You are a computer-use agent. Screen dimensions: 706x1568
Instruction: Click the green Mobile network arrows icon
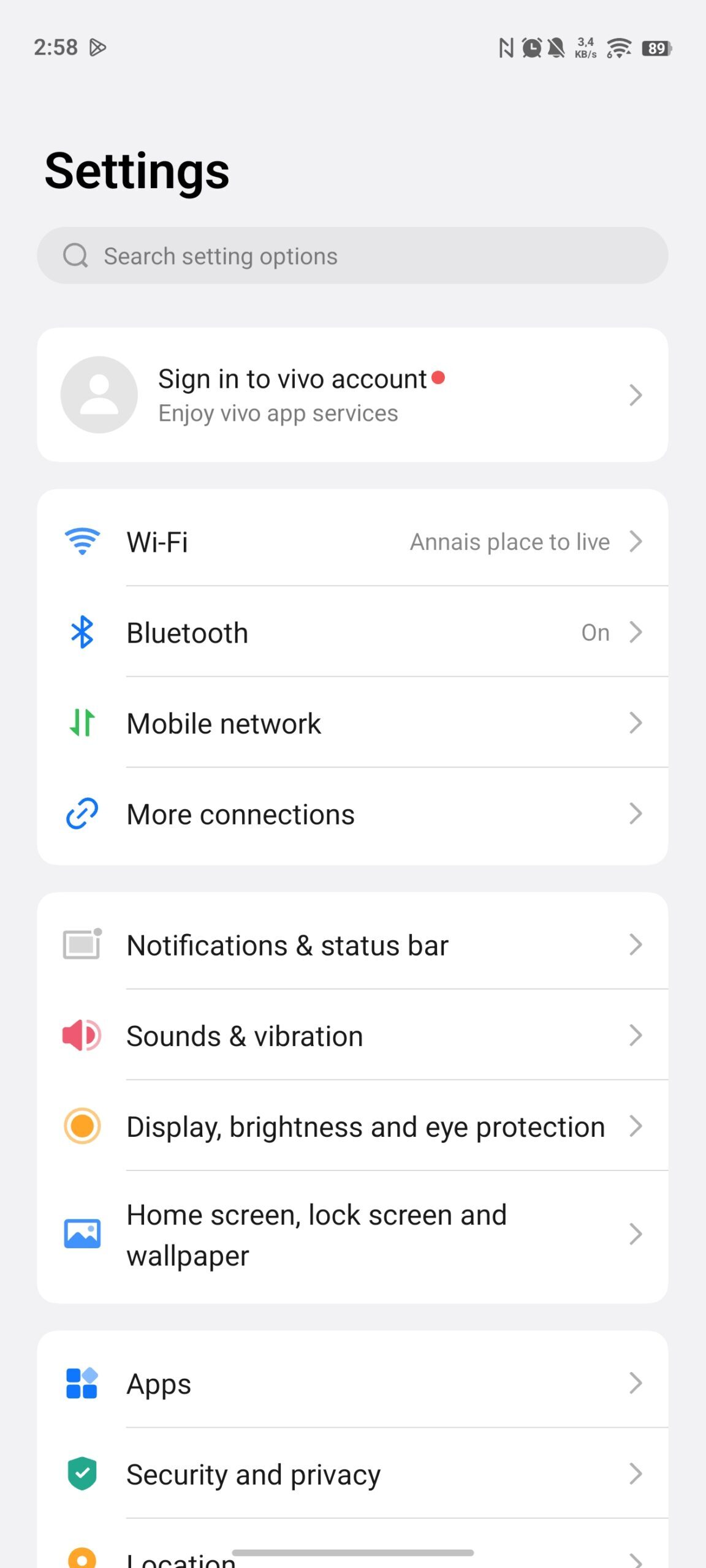point(82,723)
